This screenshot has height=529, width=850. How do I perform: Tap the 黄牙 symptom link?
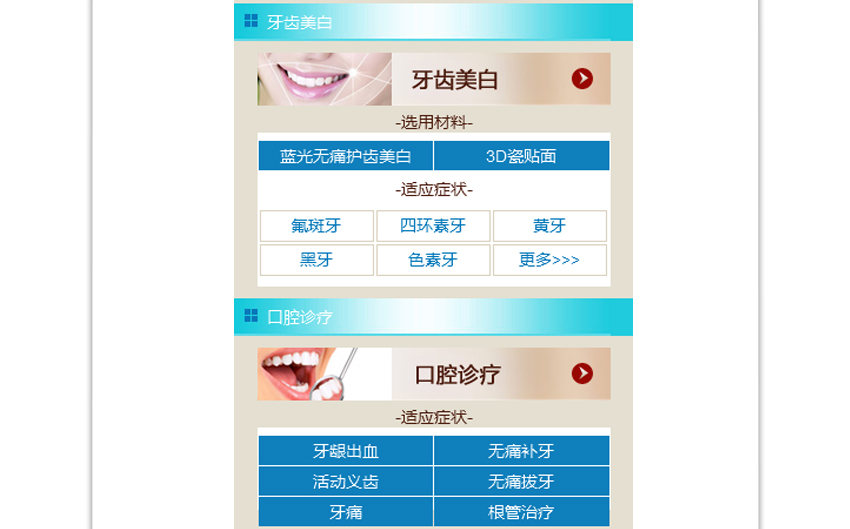click(549, 226)
